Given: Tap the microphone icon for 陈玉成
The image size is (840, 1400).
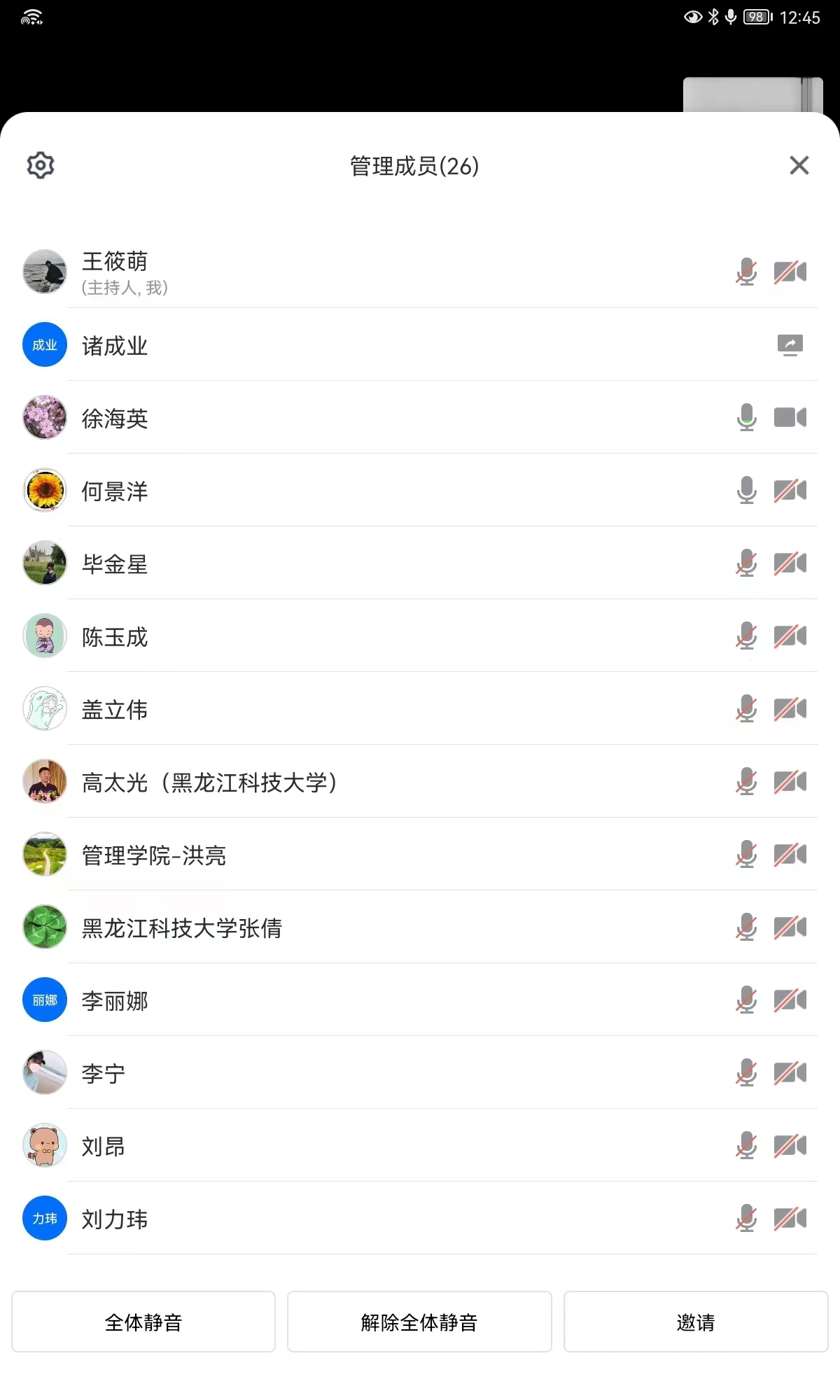Looking at the screenshot, I should (747, 636).
